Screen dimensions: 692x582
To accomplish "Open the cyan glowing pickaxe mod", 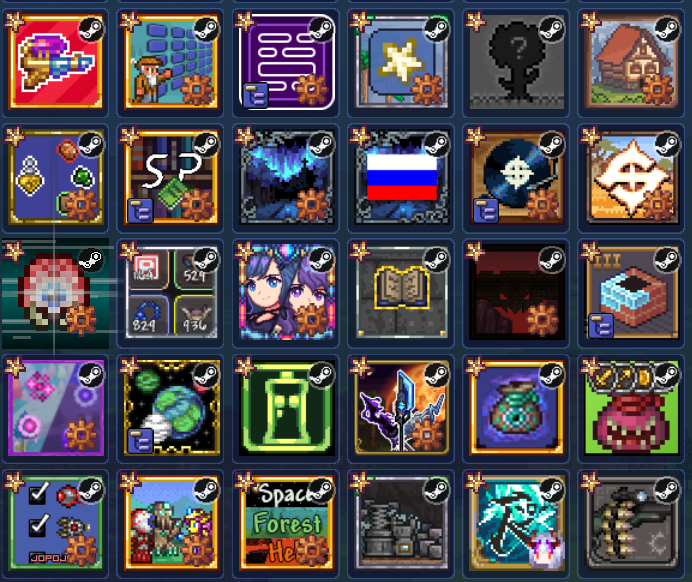I will point(516,522).
